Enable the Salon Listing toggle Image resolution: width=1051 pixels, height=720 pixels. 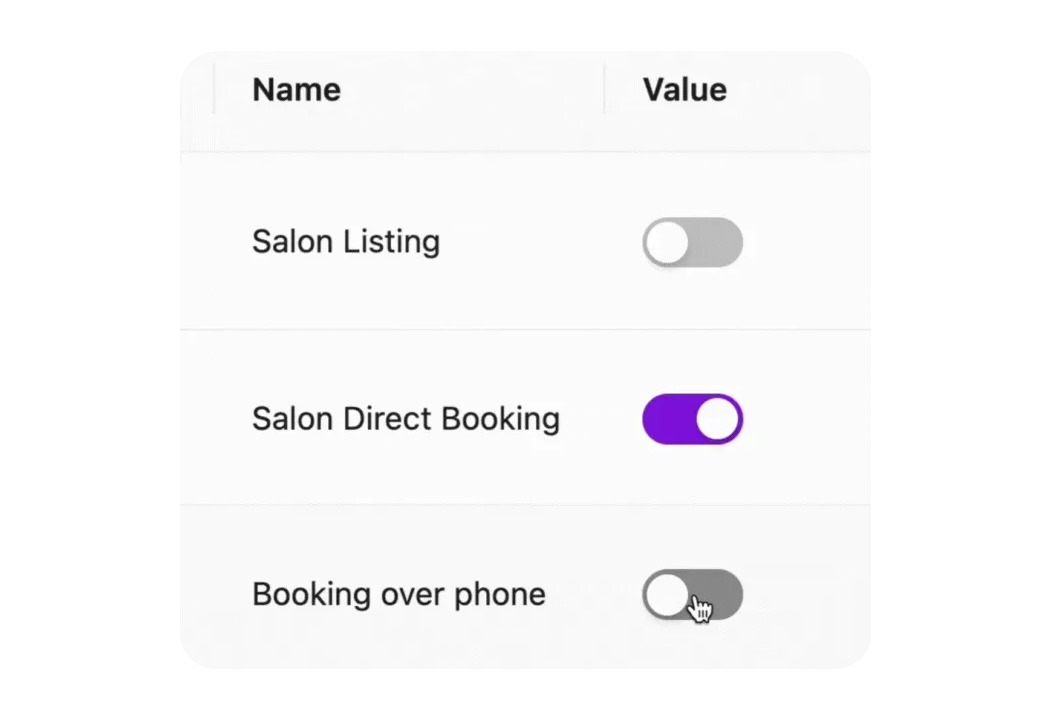point(692,243)
